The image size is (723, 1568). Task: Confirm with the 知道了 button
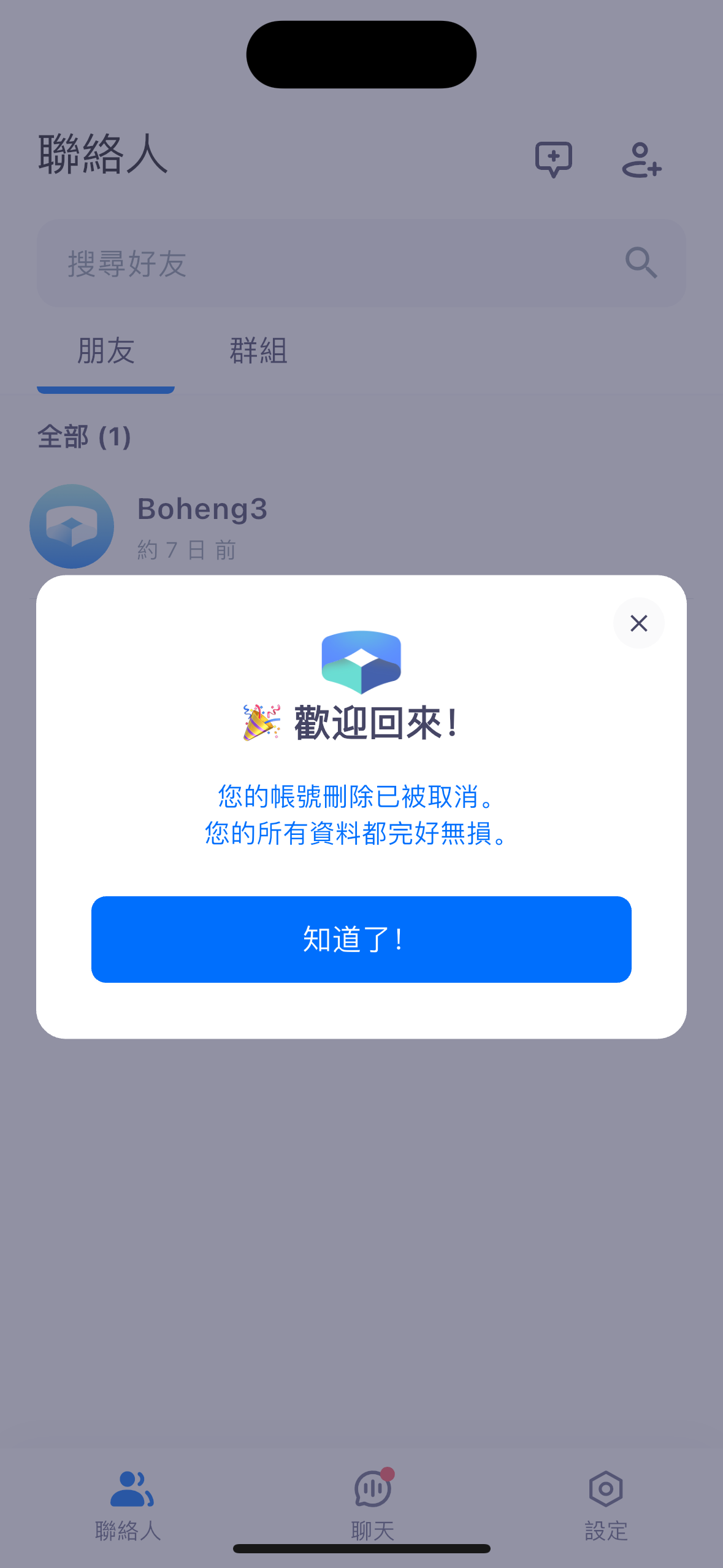click(x=361, y=939)
